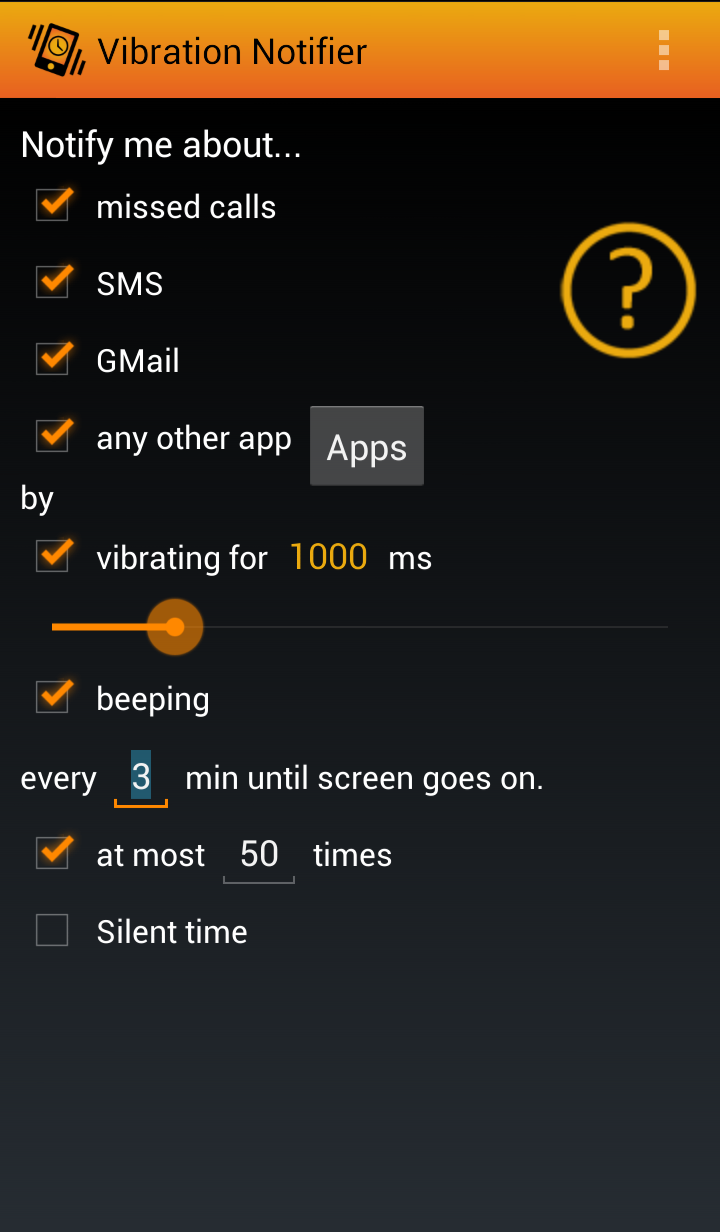Disable the beeping checkbox
720x1232 pixels.
pyautogui.click(x=53, y=697)
